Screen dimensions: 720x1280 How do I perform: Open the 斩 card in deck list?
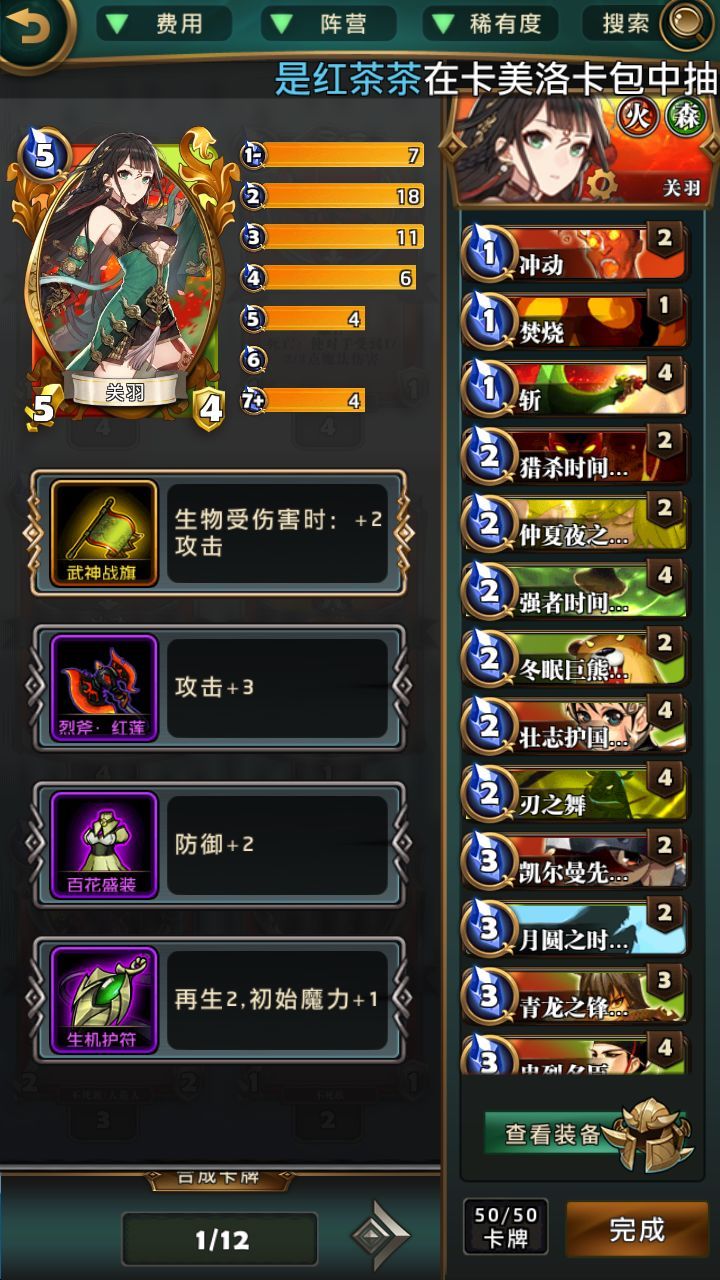(575, 386)
